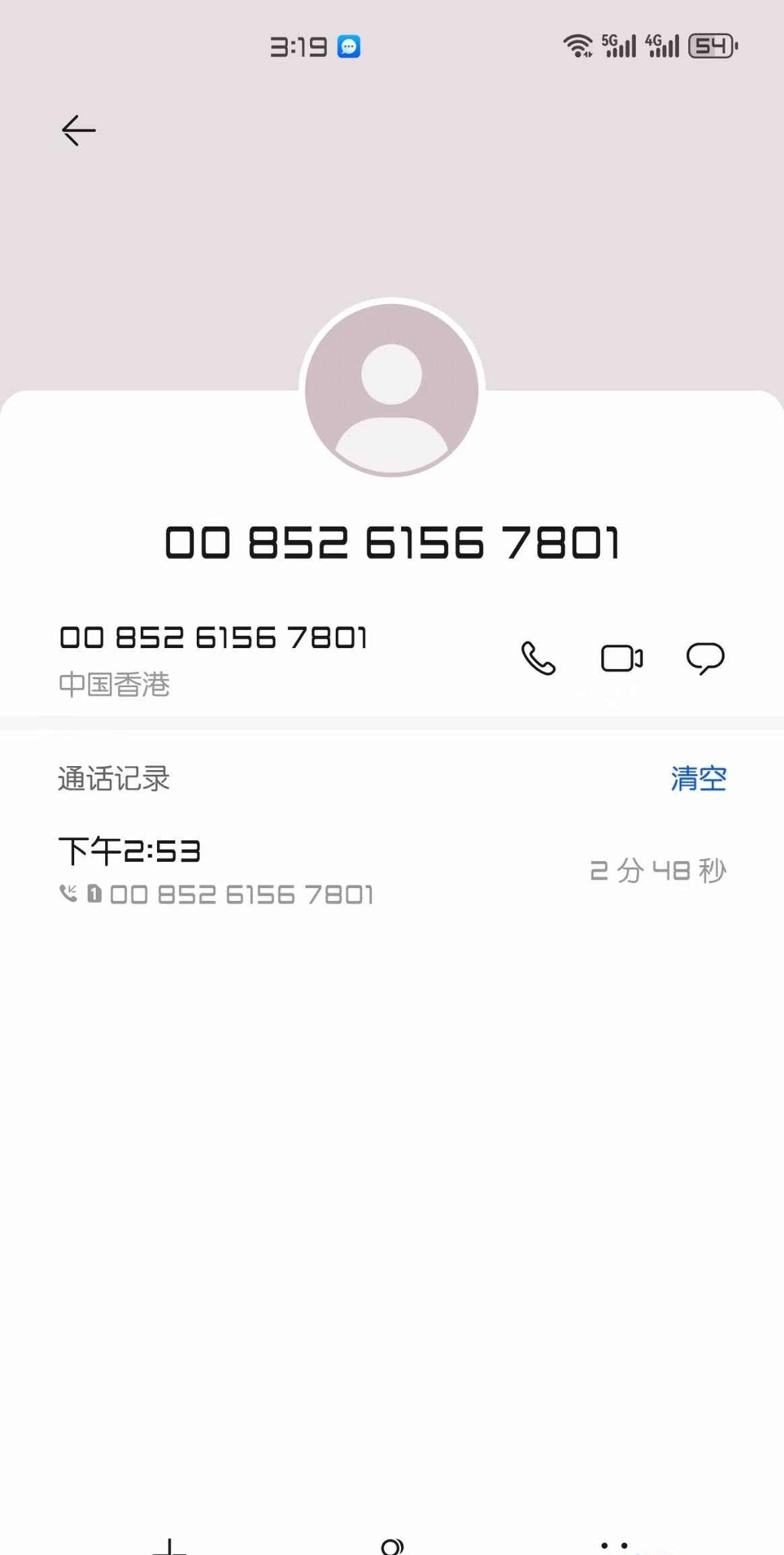Call the number 00 852 6156 7801
Viewport: 784px width, 1555px height.
538,658
